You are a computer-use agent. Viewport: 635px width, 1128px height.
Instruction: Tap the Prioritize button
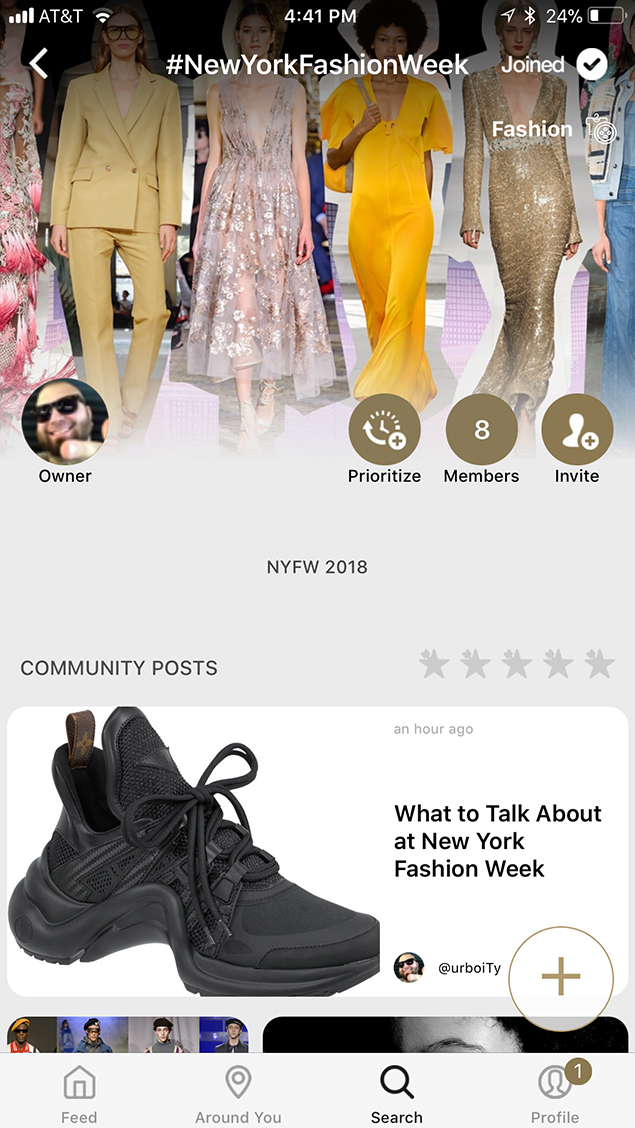(384, 430)
